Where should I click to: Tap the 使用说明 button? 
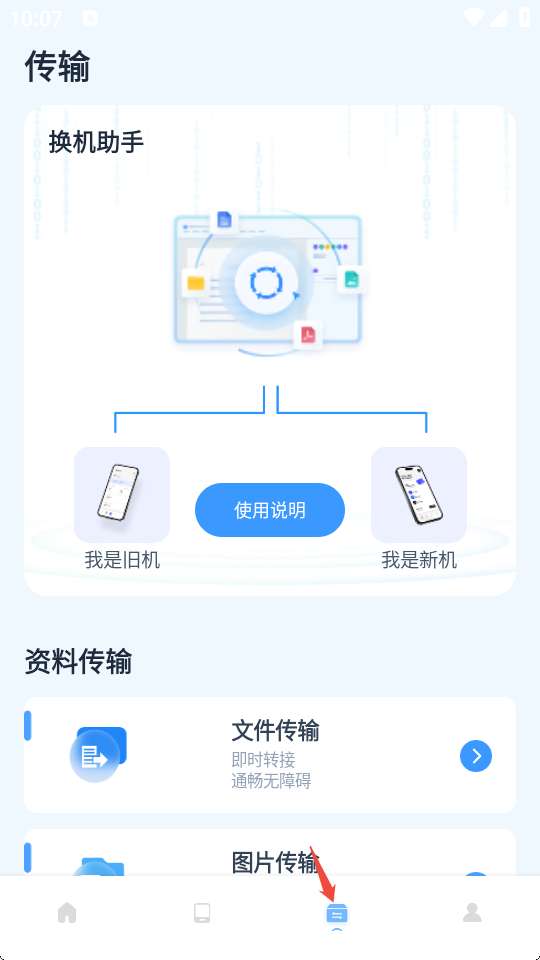270,510
